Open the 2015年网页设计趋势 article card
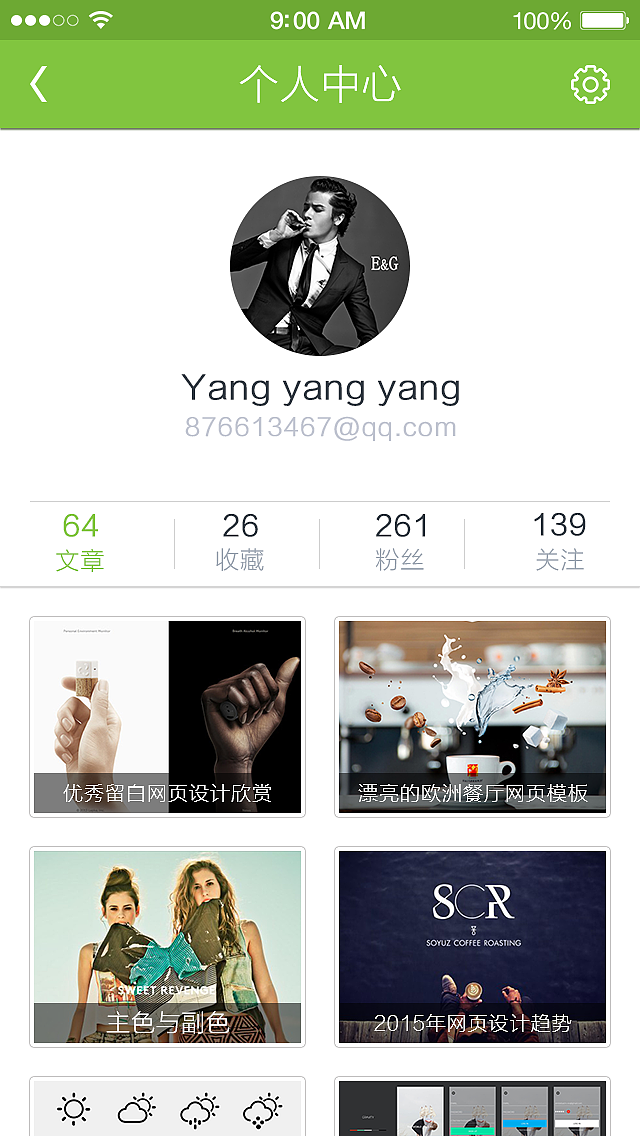 tap(473, 947)
